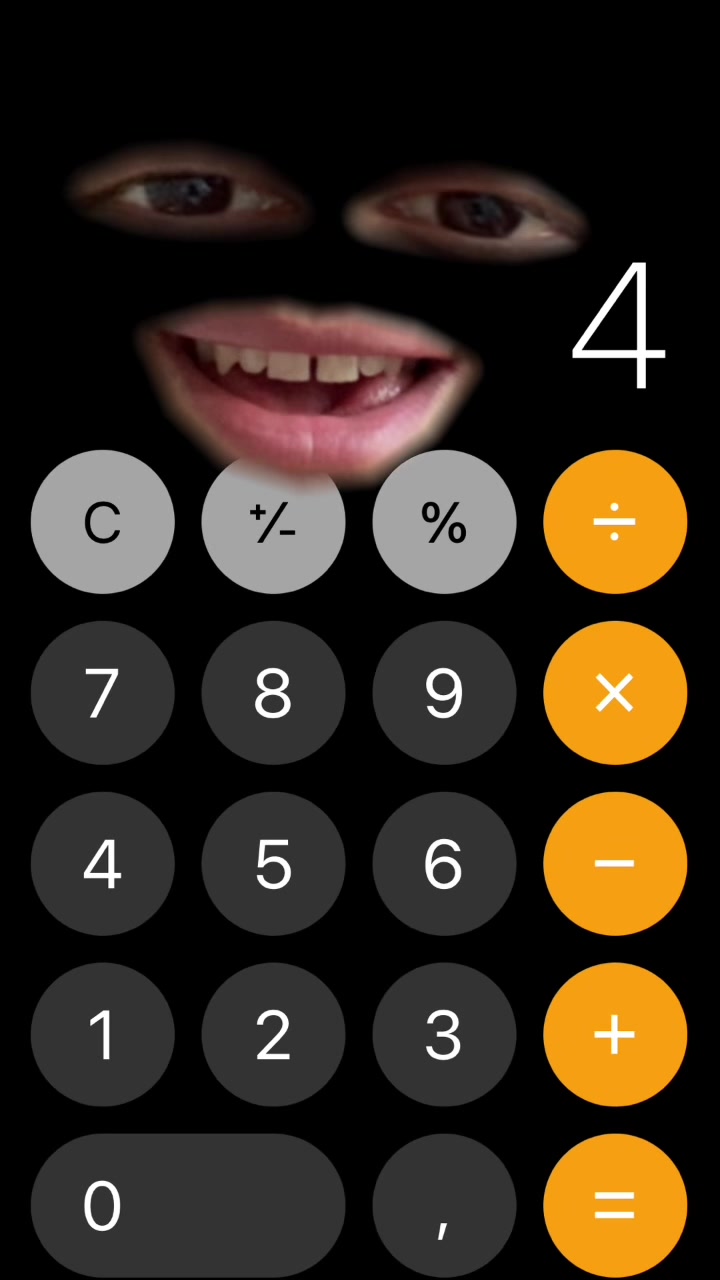The image size is (720, 1280).
Task: Enter the digit 5
Action: [273, 864]
